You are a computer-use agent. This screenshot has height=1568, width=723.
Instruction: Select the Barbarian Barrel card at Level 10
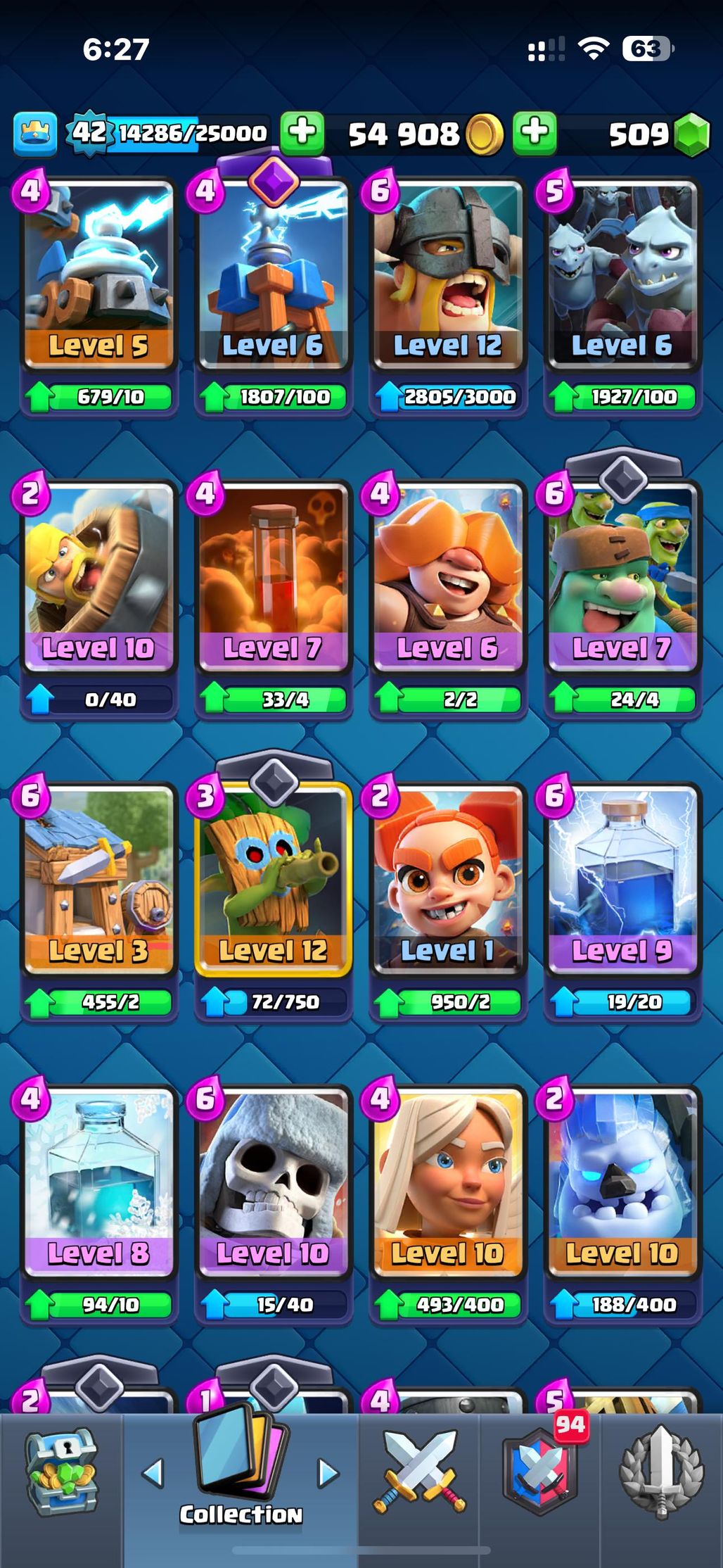pyautogui.click(x=98, y=577)
